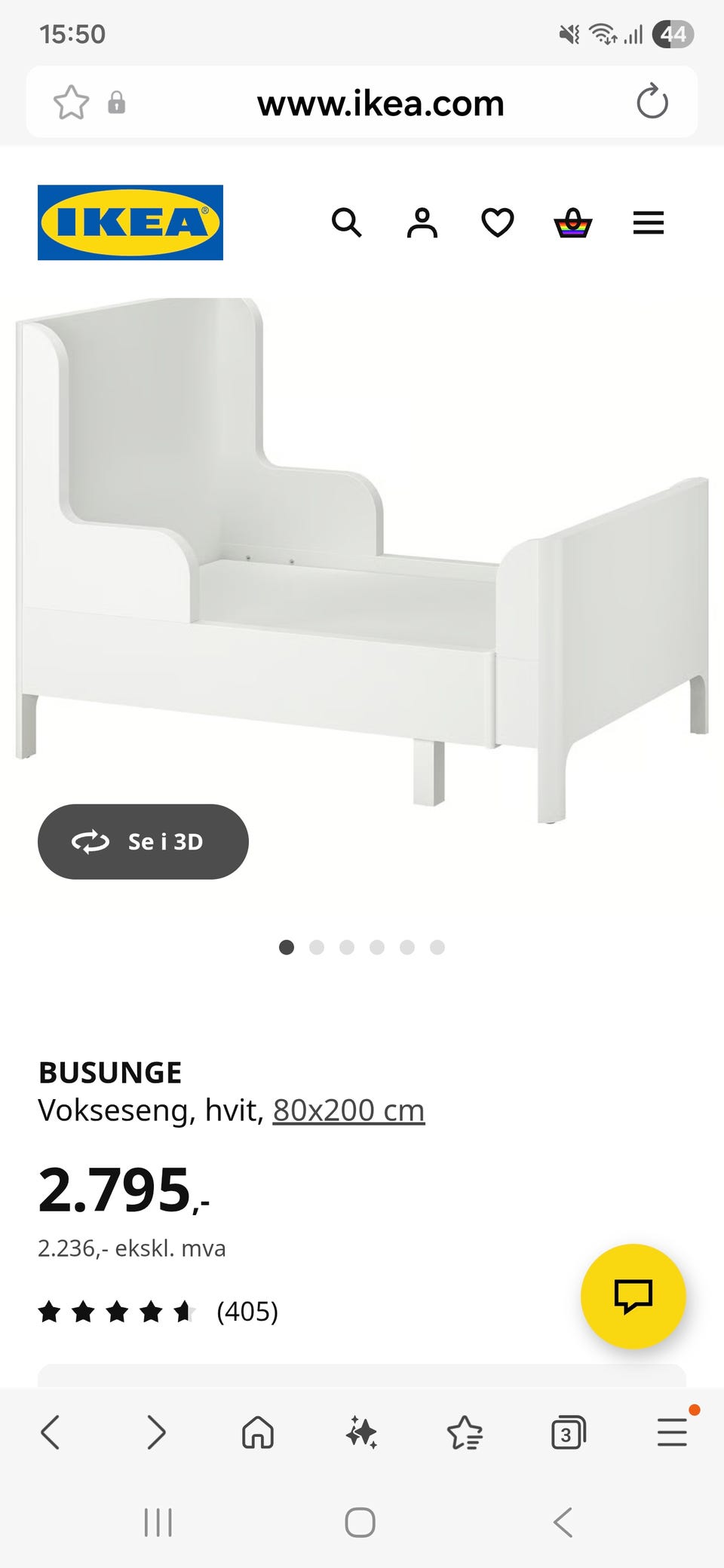Tap the www.ikea.com address bar
This screenshot has width=724, height=1568.
click(380, 103)
